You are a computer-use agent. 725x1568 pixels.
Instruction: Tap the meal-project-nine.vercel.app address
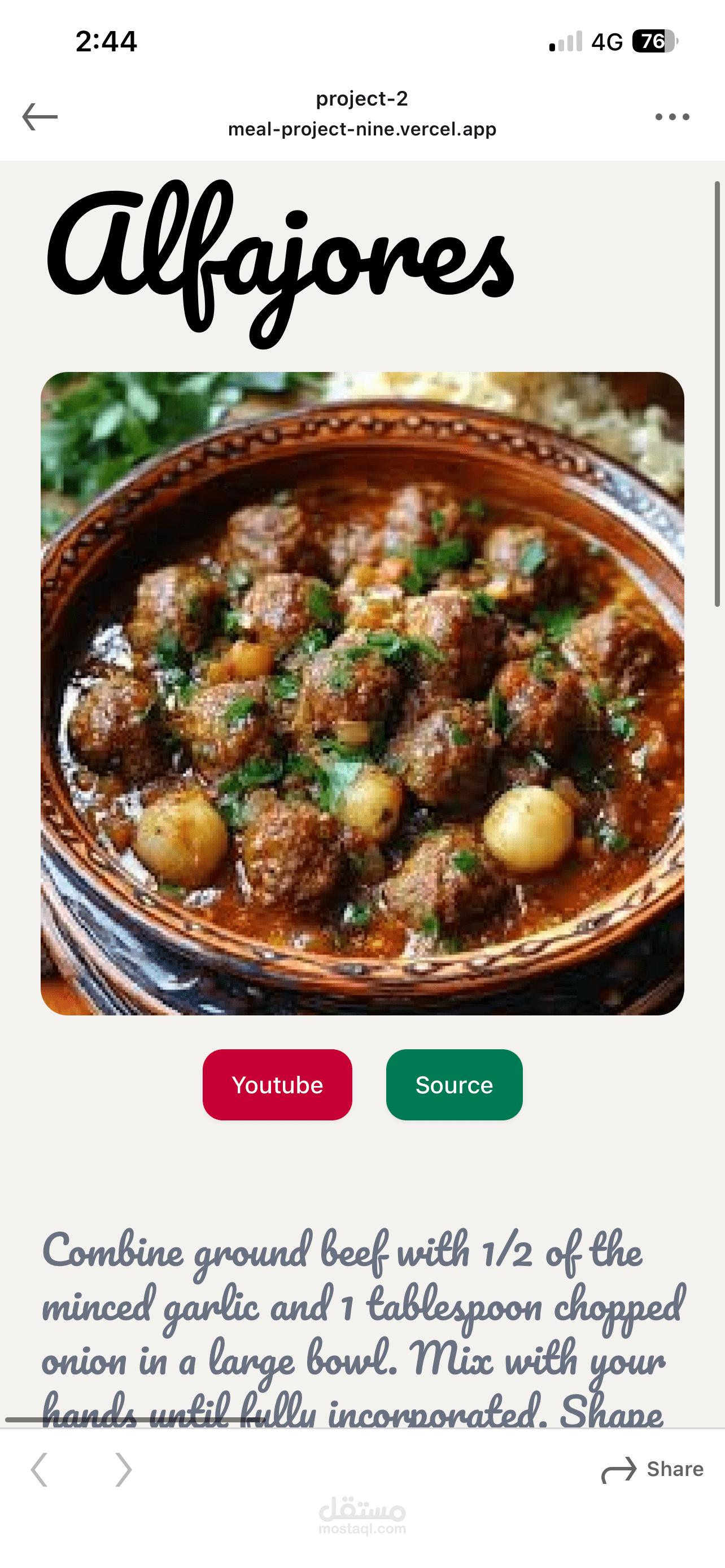tap(361, 129)
